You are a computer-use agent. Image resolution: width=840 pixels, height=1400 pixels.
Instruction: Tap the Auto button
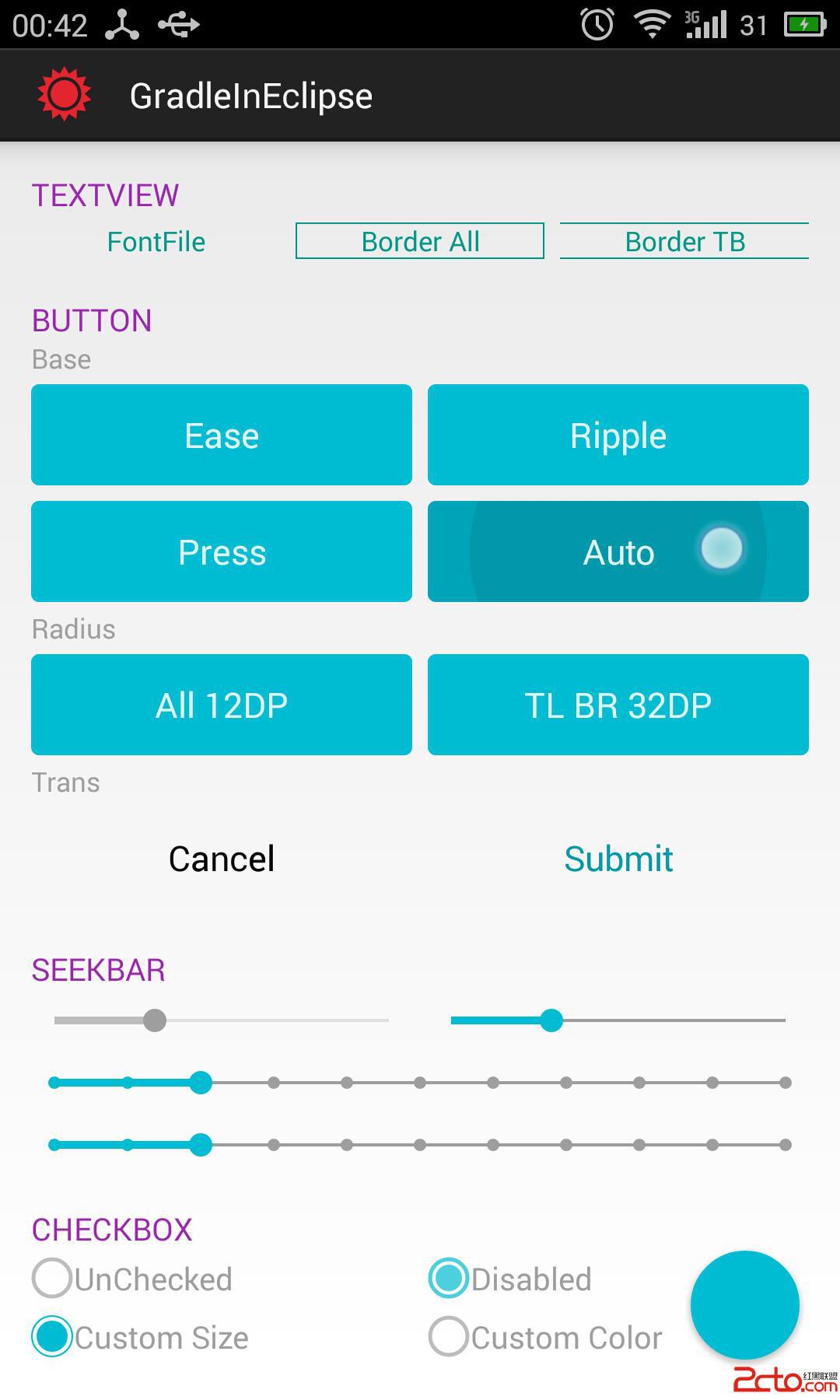[x=618, y=551]
